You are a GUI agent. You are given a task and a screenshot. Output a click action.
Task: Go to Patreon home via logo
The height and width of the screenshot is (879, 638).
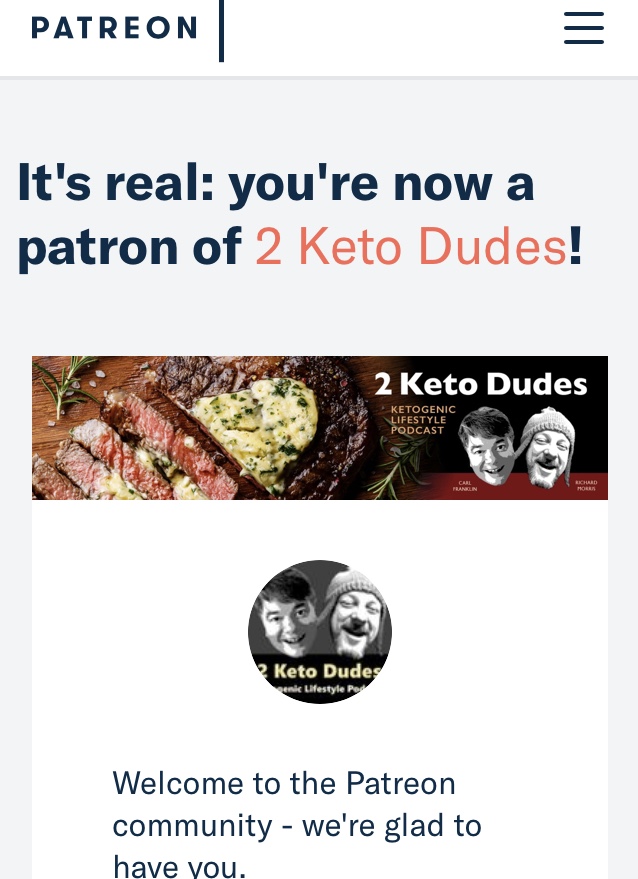(114, 28)
